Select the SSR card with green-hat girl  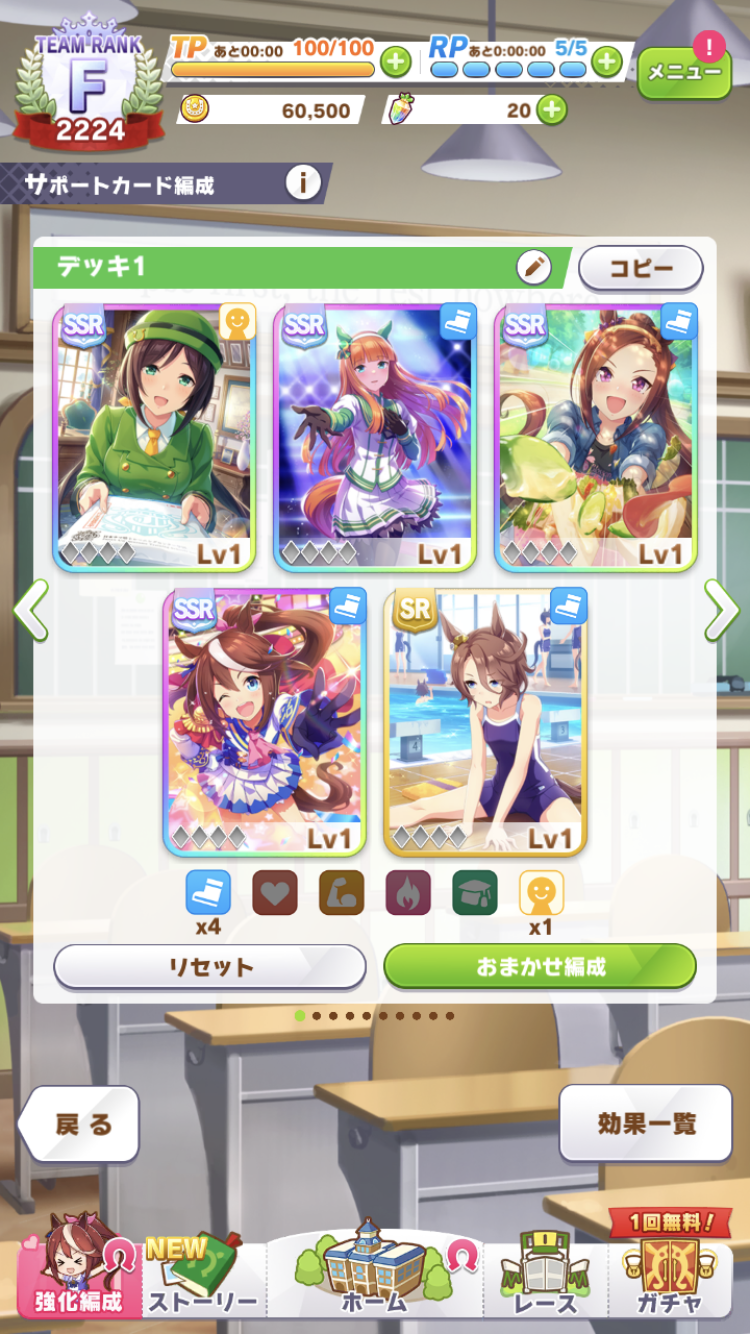point(155,437)
